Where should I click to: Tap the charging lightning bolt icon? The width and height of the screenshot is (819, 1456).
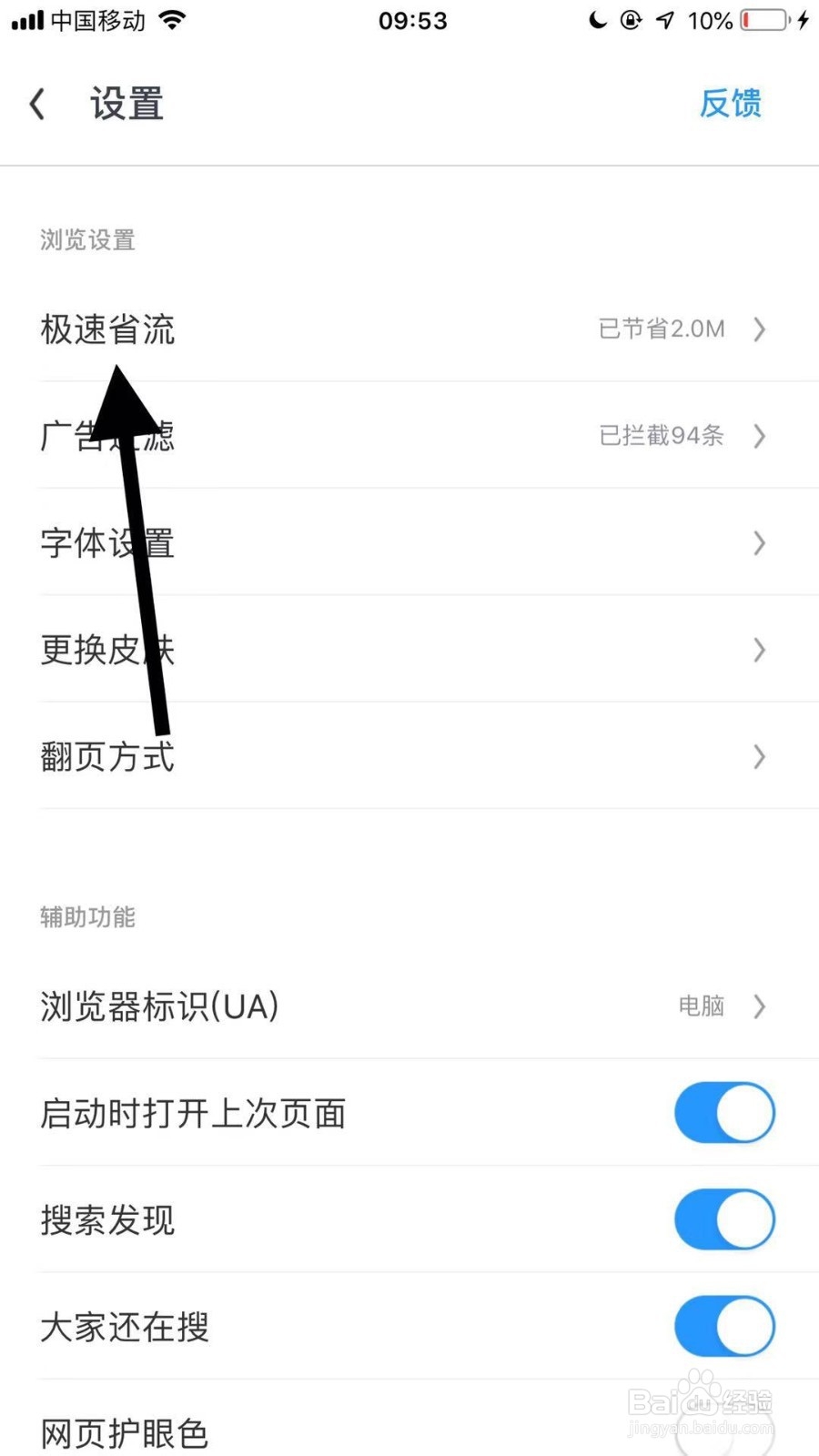[804, 20]
